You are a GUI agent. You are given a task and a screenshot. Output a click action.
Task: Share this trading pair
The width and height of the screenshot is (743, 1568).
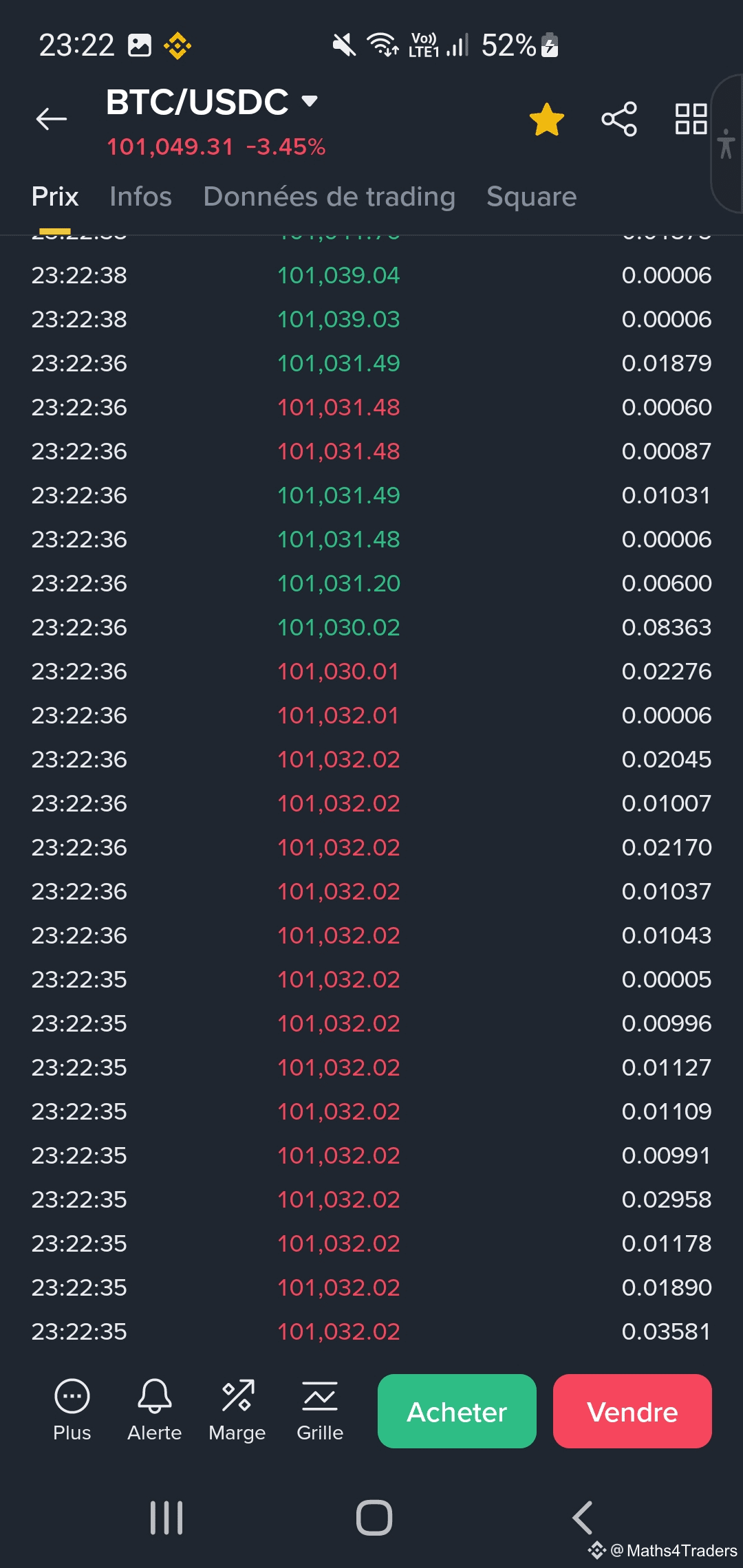(x=619, y=120)
